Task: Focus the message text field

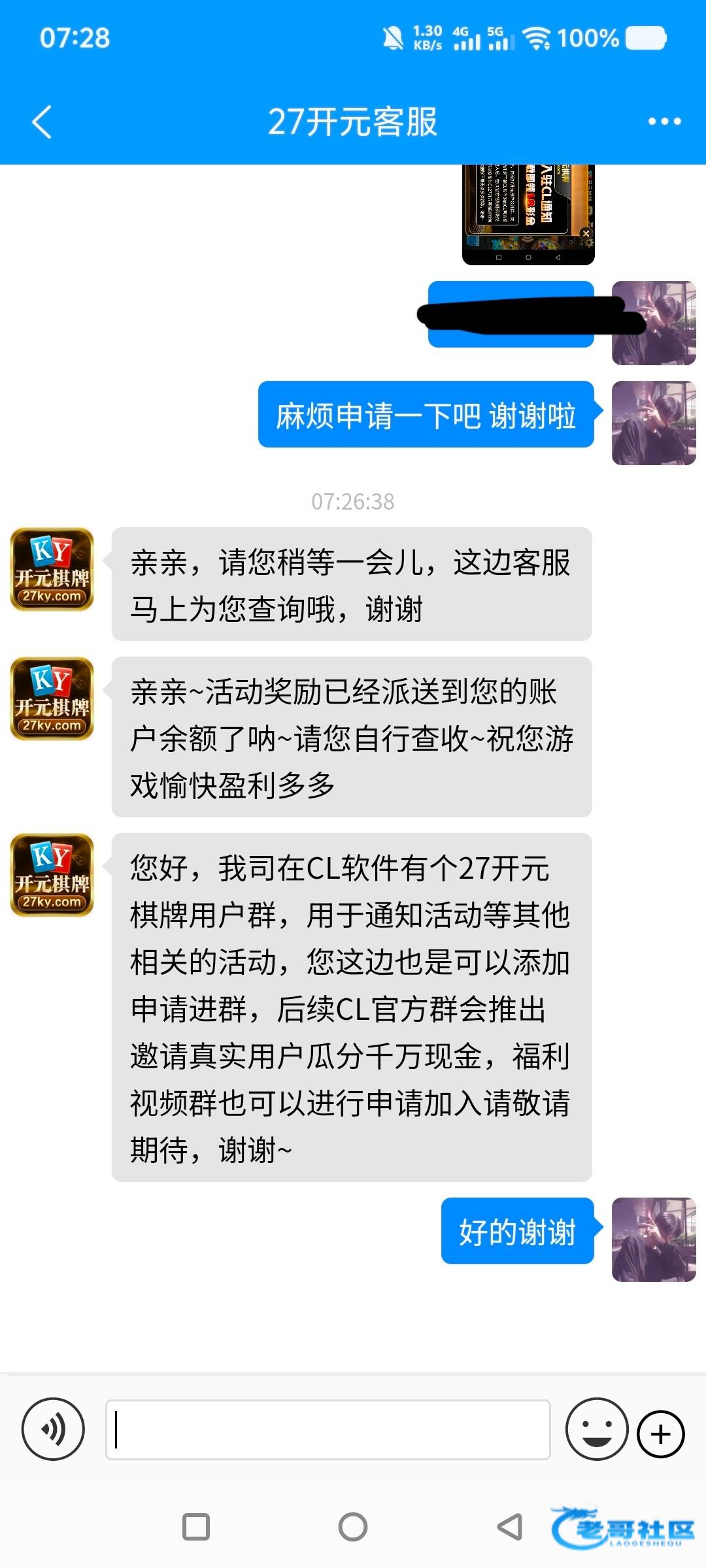Action: point(328,1429)
